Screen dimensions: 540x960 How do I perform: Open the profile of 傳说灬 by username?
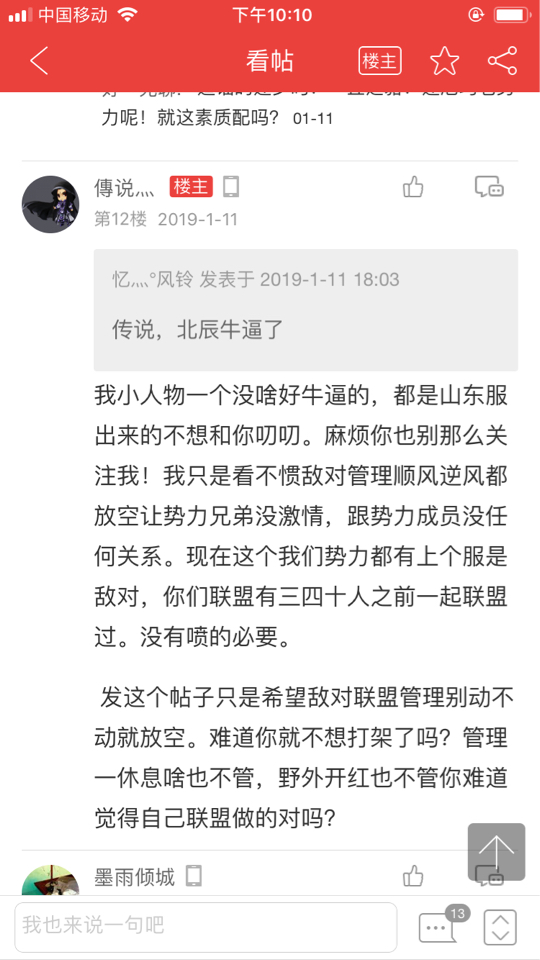[x=123, y=187]
